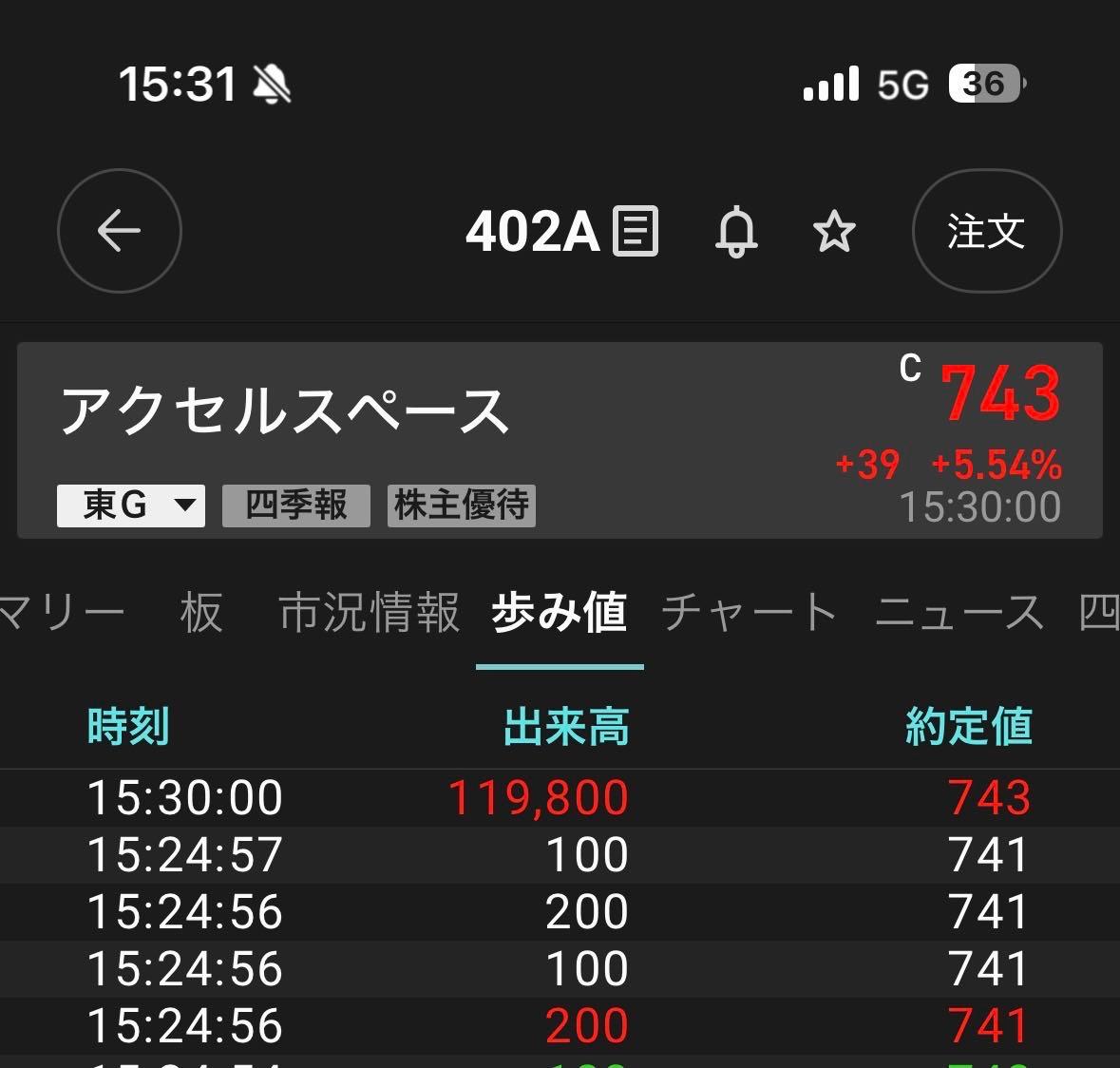Open the ニュース tab
Screen dimensions: 1120x1068
959,613
